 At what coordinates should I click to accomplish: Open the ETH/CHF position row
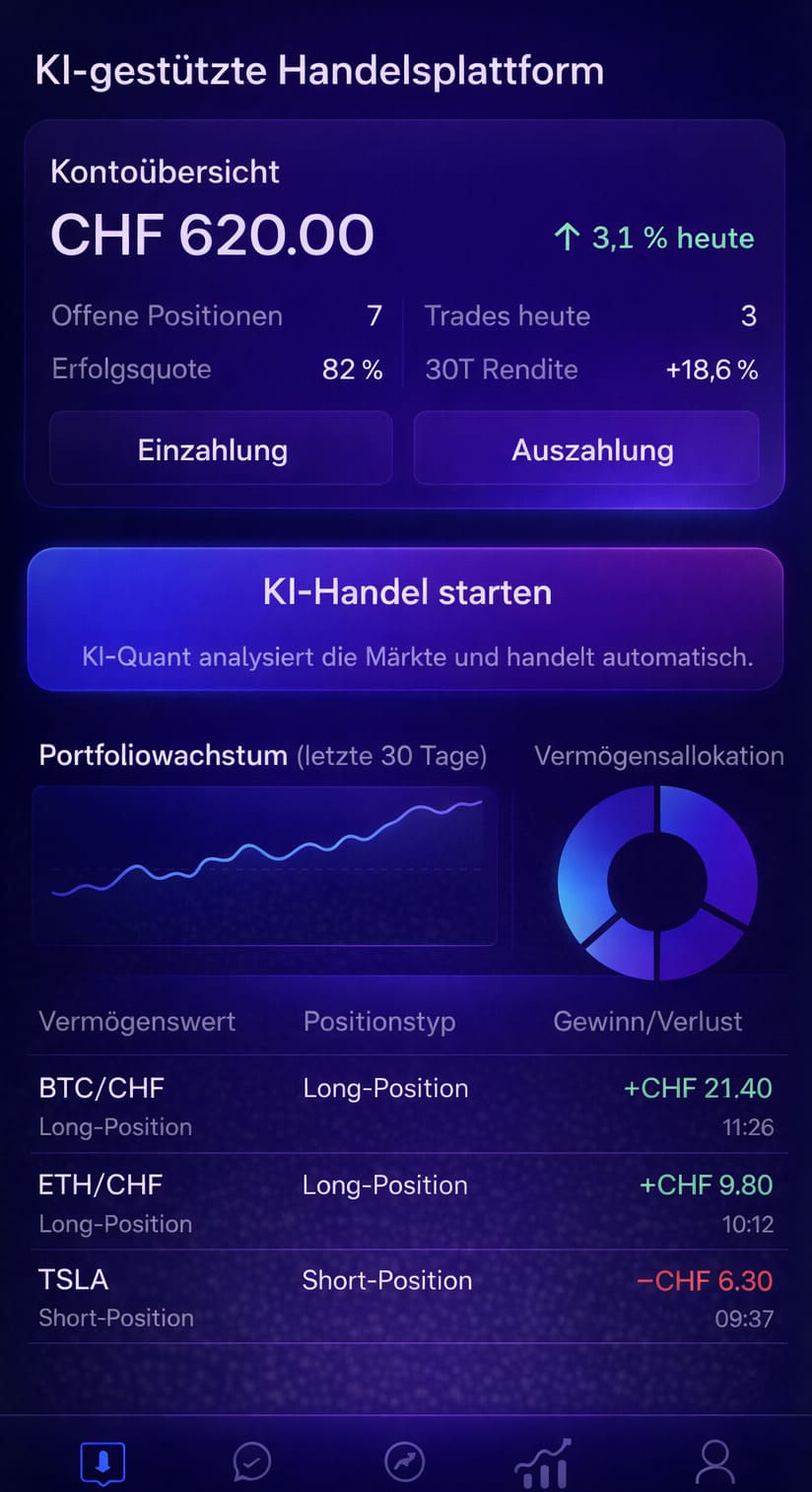(x=405, y=1201)
